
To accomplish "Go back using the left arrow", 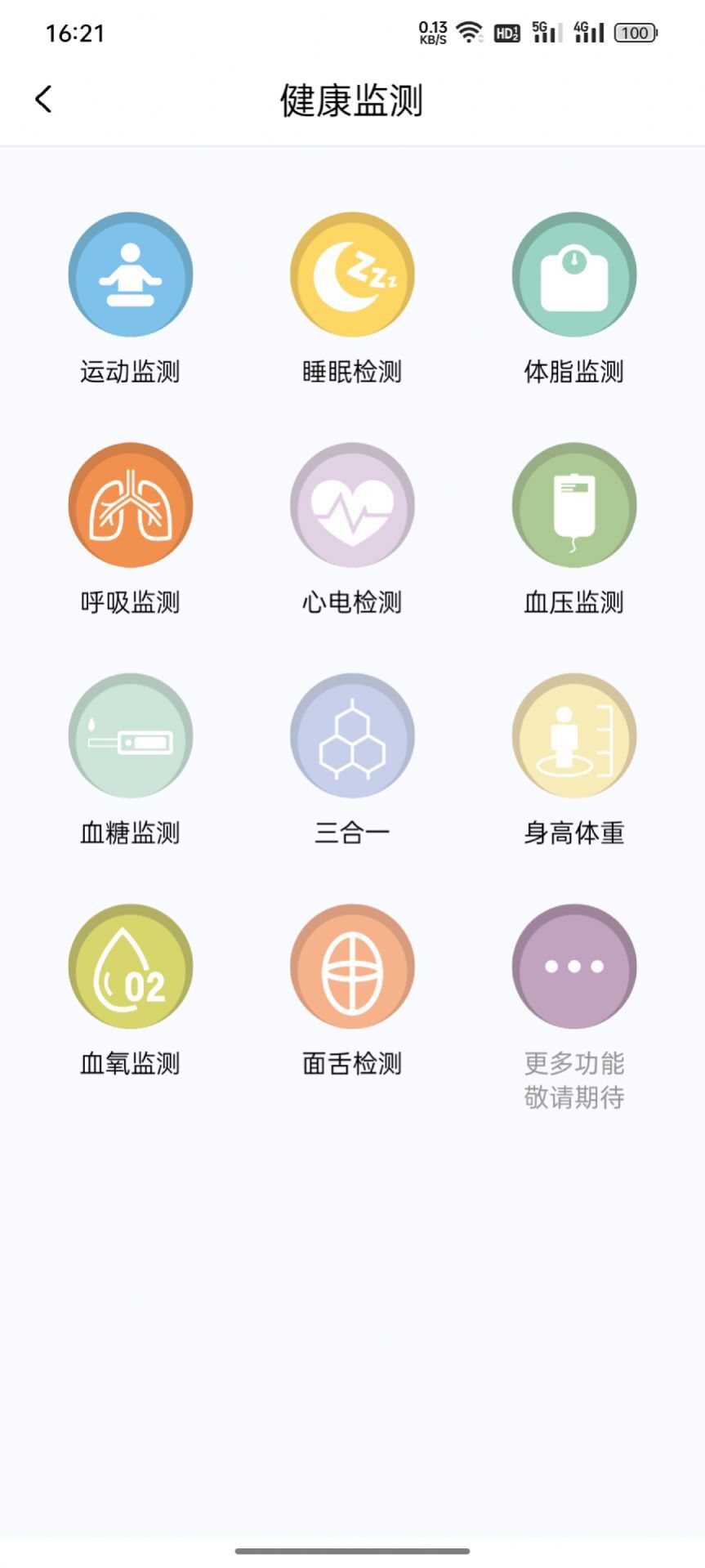I will (42, 98).
